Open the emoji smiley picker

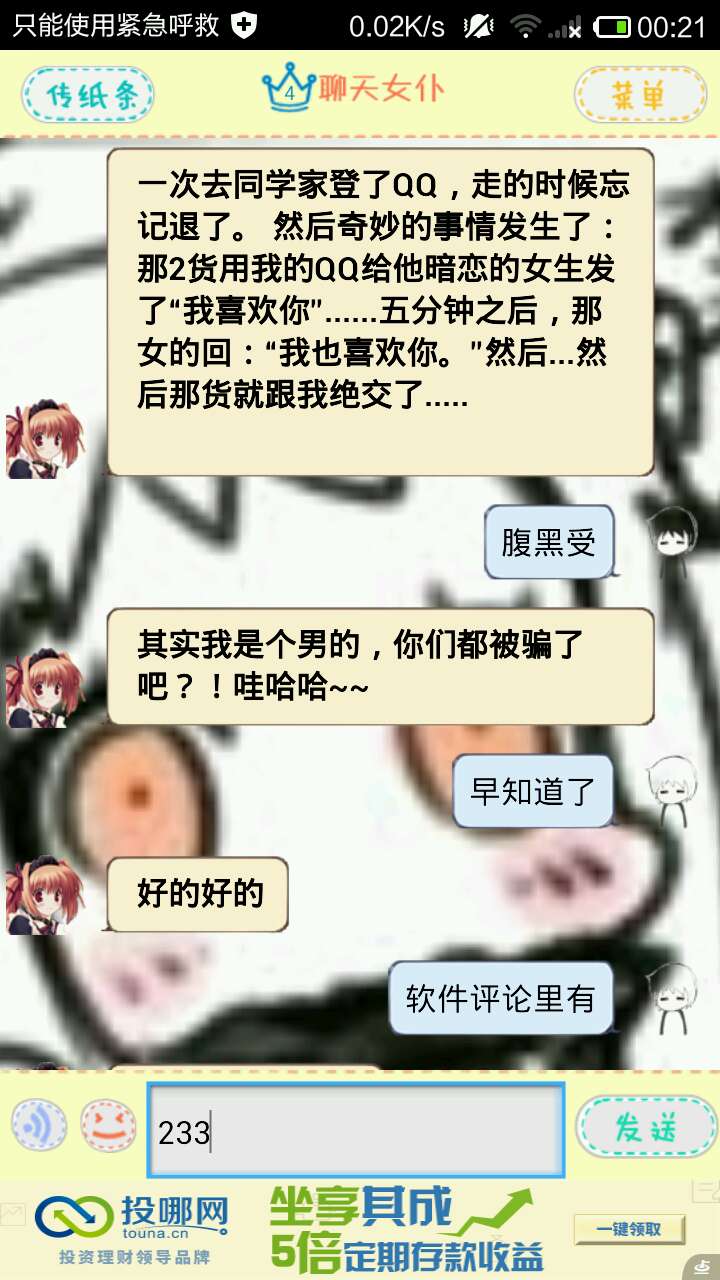[108, 1126]
